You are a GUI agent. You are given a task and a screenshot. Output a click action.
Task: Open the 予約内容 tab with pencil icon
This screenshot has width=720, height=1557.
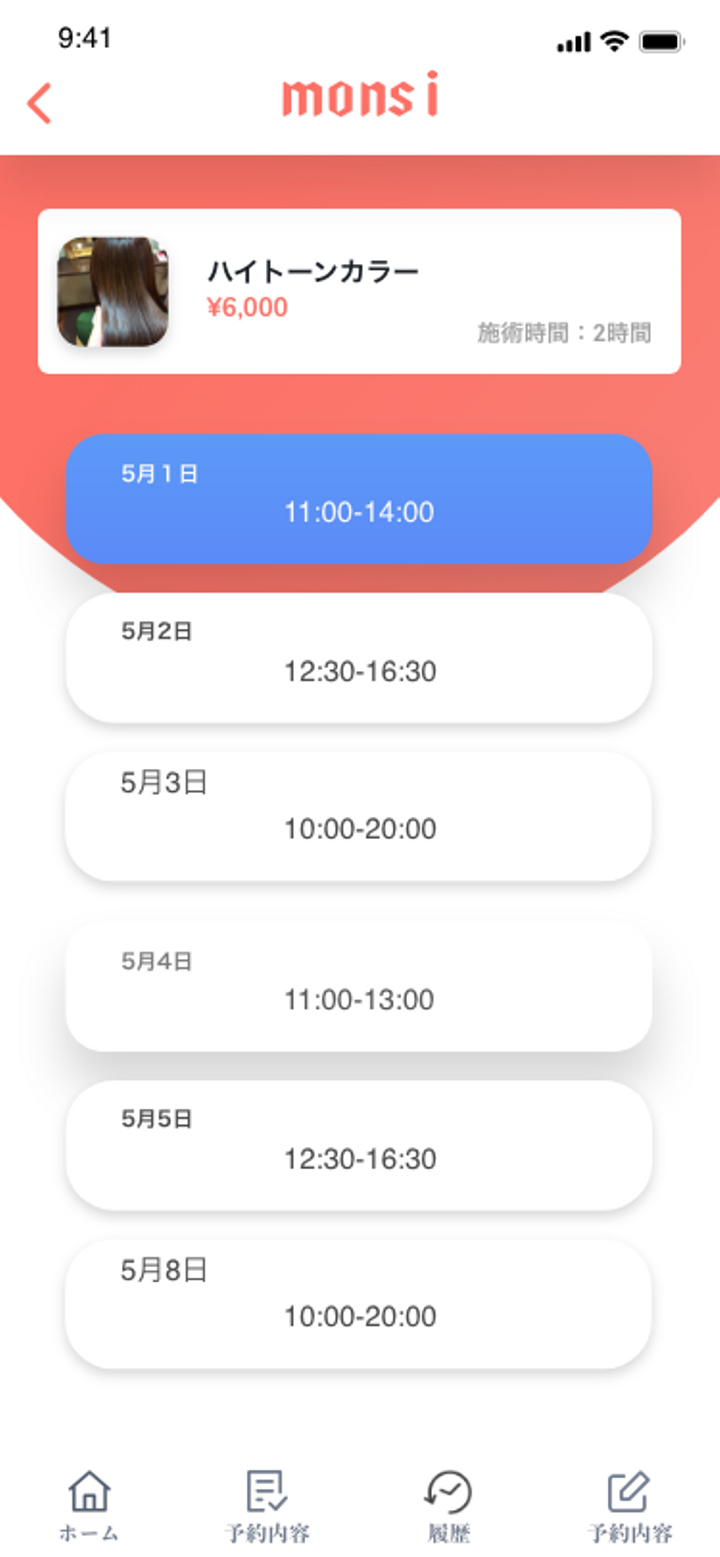[x=629, y=1506]
